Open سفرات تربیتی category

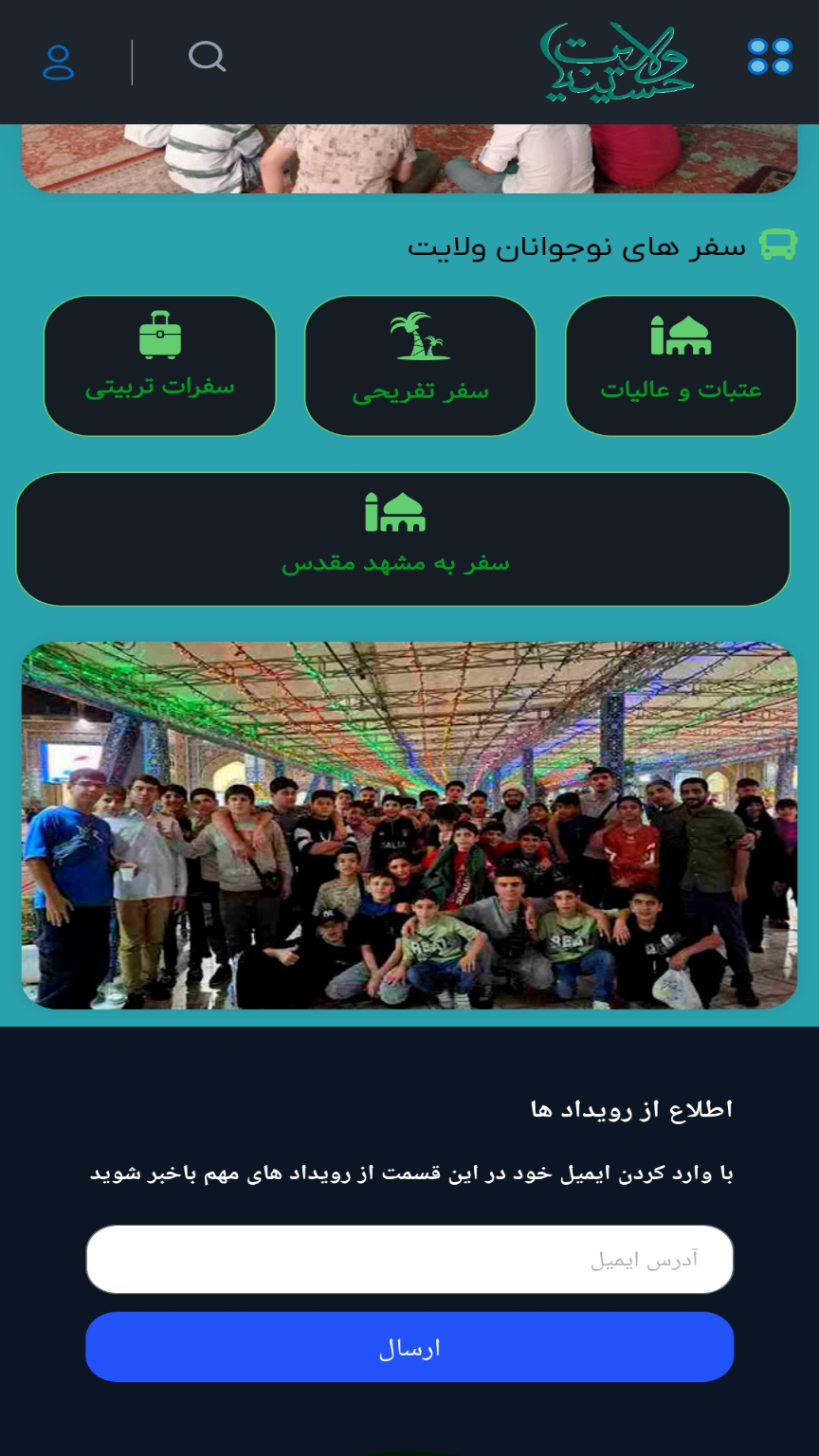[159, 365]
